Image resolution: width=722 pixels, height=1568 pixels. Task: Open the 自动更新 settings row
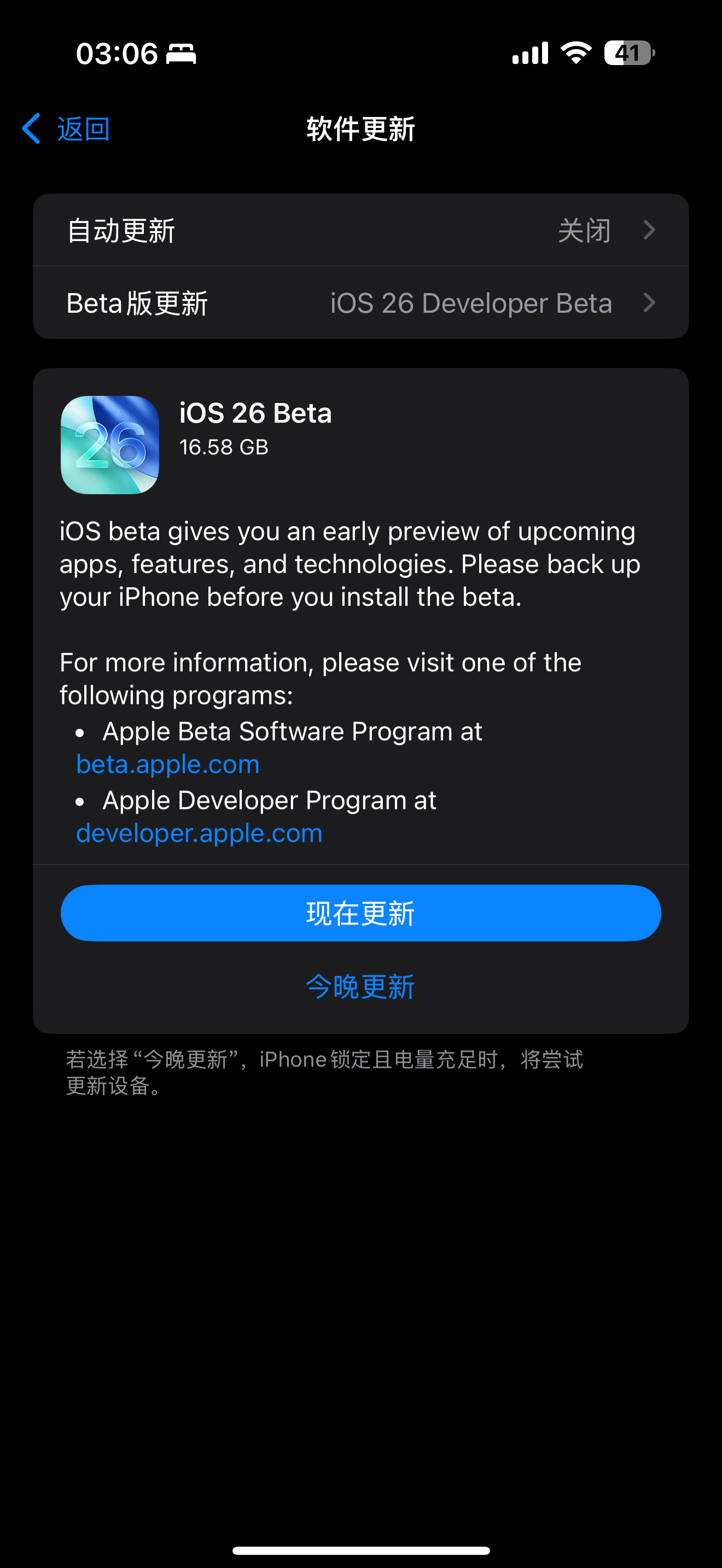pyautogui.click(x=361, y=230)
